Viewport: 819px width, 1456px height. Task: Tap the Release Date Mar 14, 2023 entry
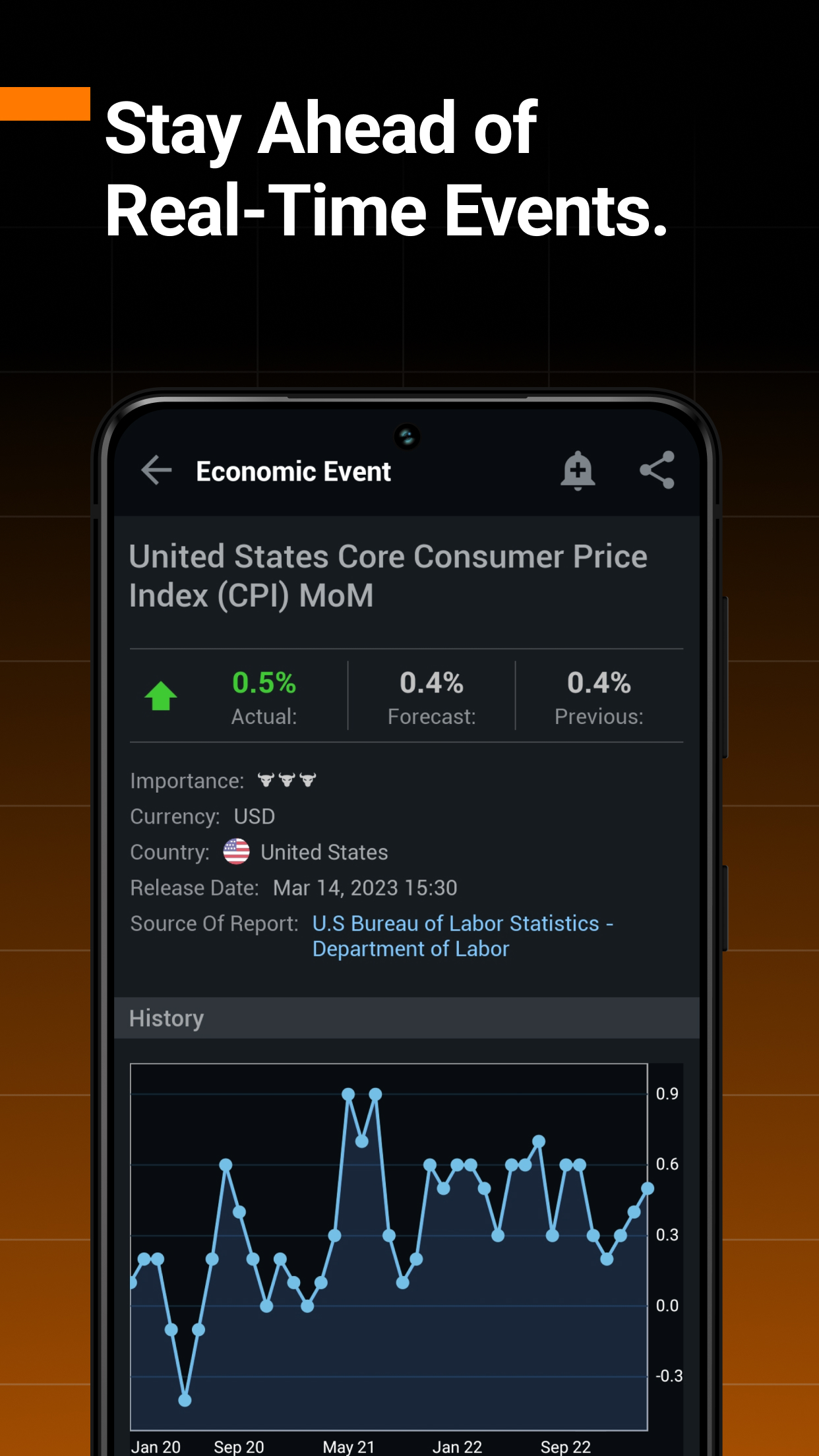pos(365,888)
